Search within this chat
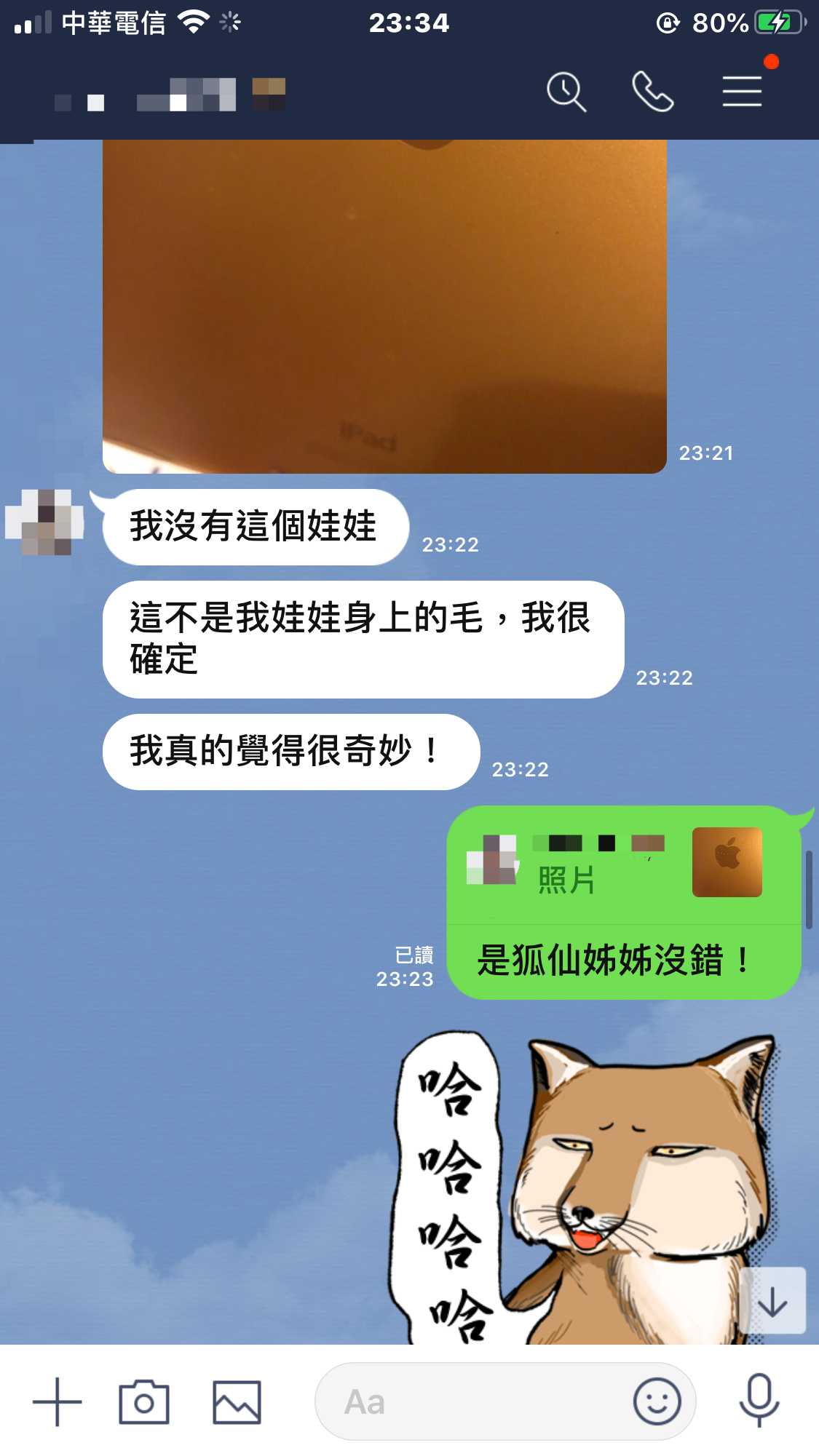The image size is (819, 1456). tap(566, 92)
